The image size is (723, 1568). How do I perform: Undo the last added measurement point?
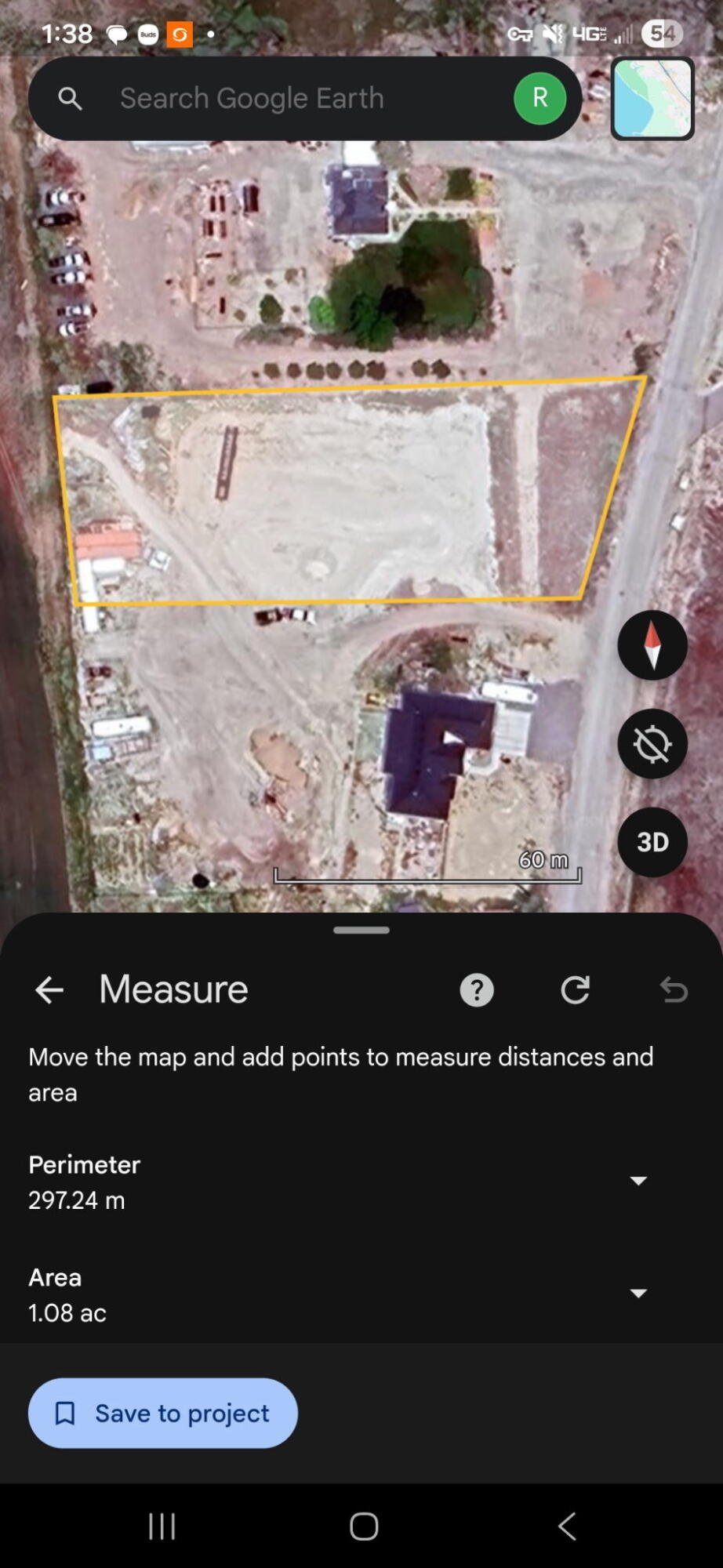tap(673, 989)
